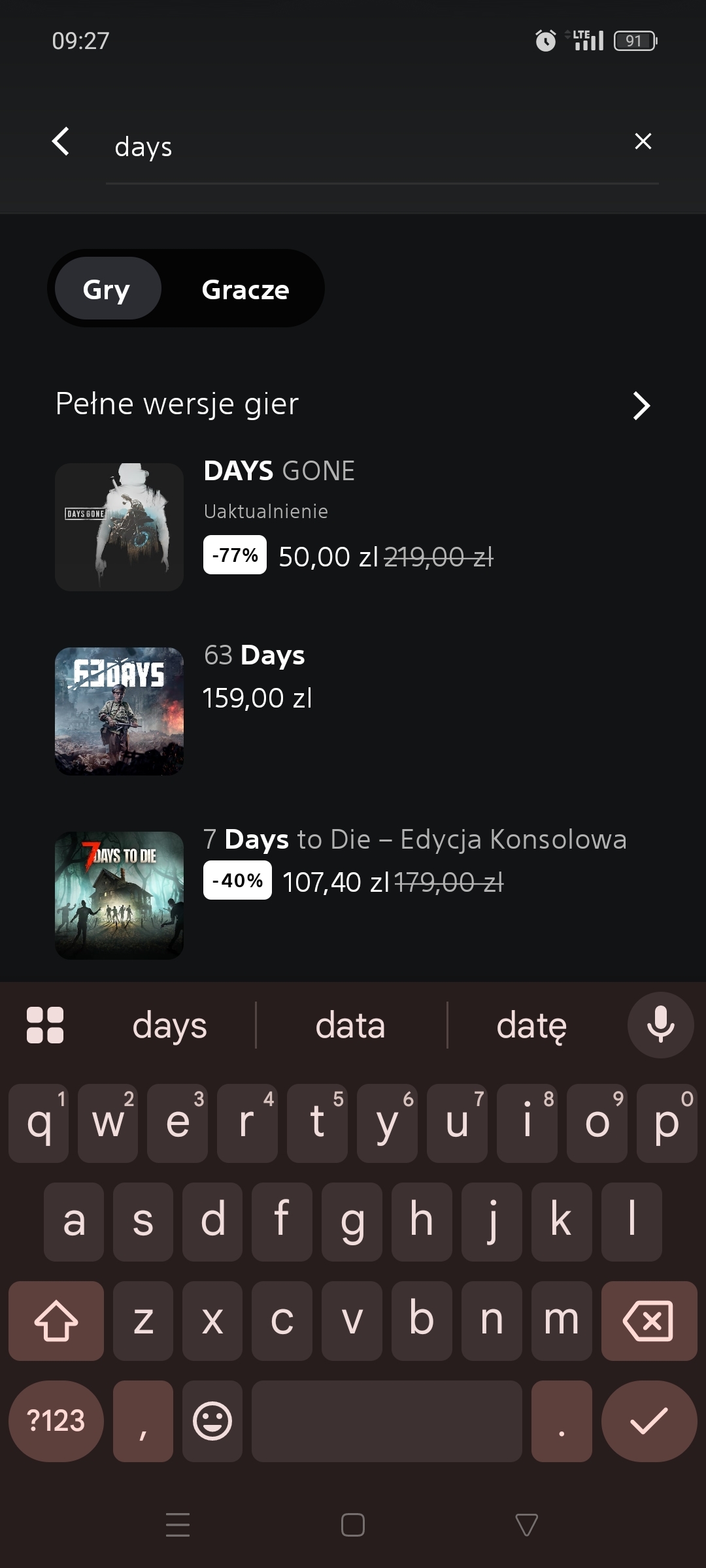Image resolution: width=706 pixels, height=1568 pixels.
Task: Clear the search text 'days'
Action: tap(643, 141)
